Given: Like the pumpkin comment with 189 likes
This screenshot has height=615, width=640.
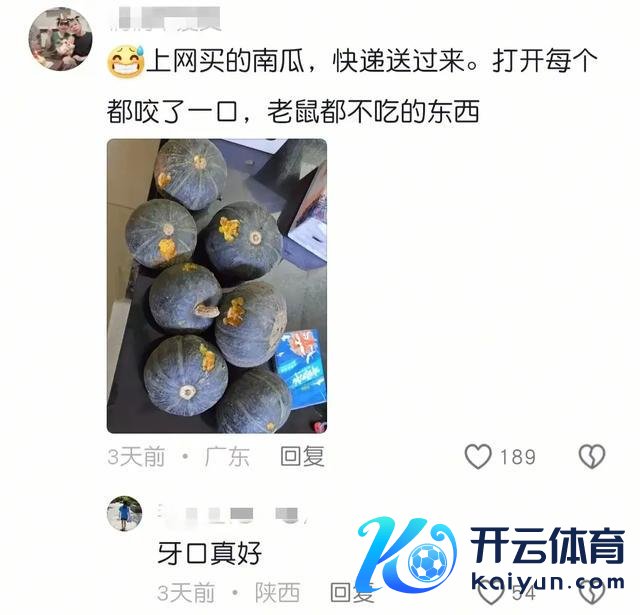Looking at the screenshot, I should (479, 457).
